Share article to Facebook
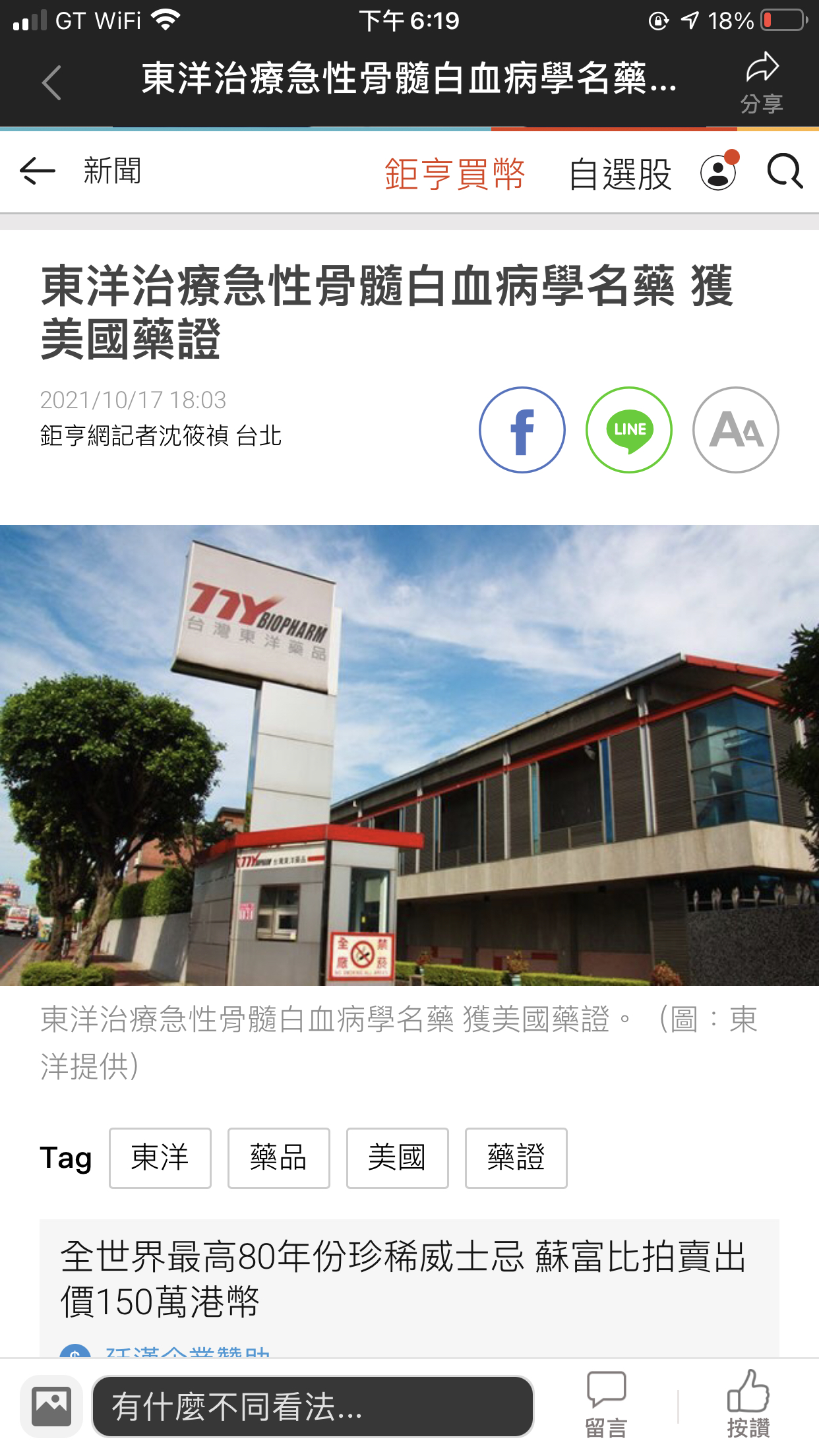 coord(522,430)
